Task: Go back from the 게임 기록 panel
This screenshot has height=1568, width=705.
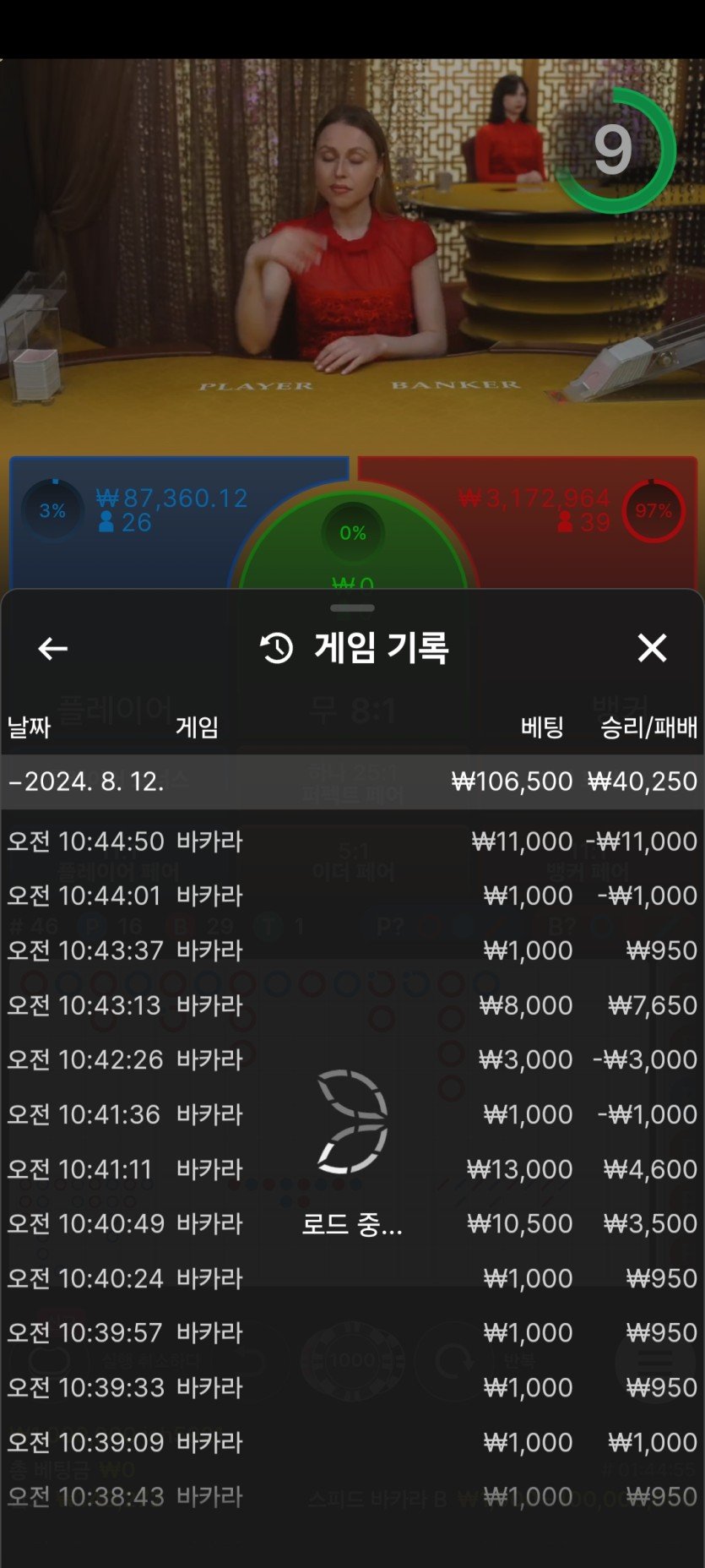Action: (53, 649)
